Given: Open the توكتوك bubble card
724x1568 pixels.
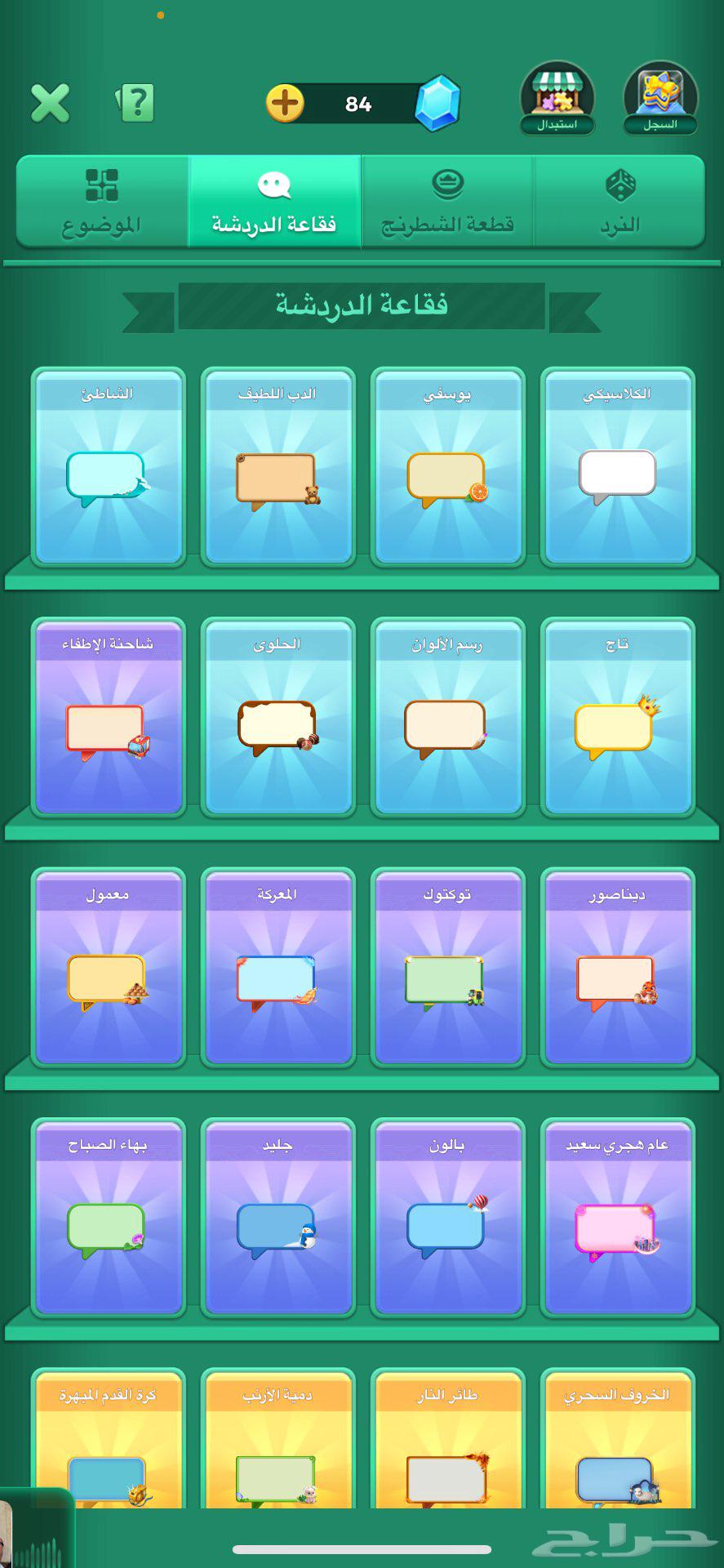Looking at the screenshot, I should tap(446, 968).
